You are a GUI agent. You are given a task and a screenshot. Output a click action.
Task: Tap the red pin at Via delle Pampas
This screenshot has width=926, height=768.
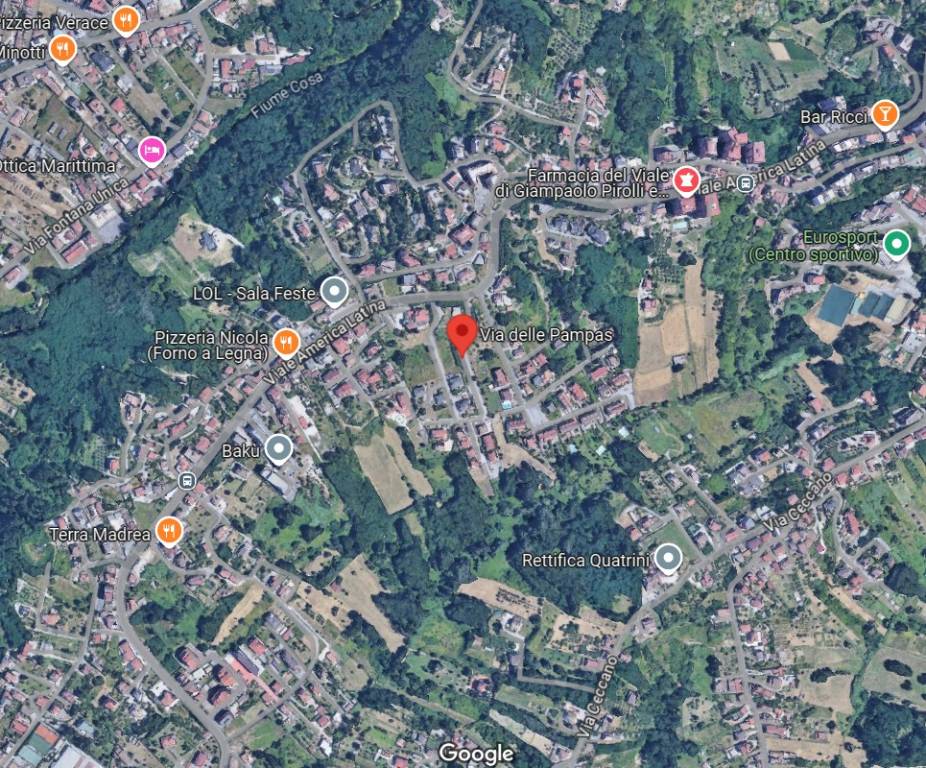pos(461,333)
